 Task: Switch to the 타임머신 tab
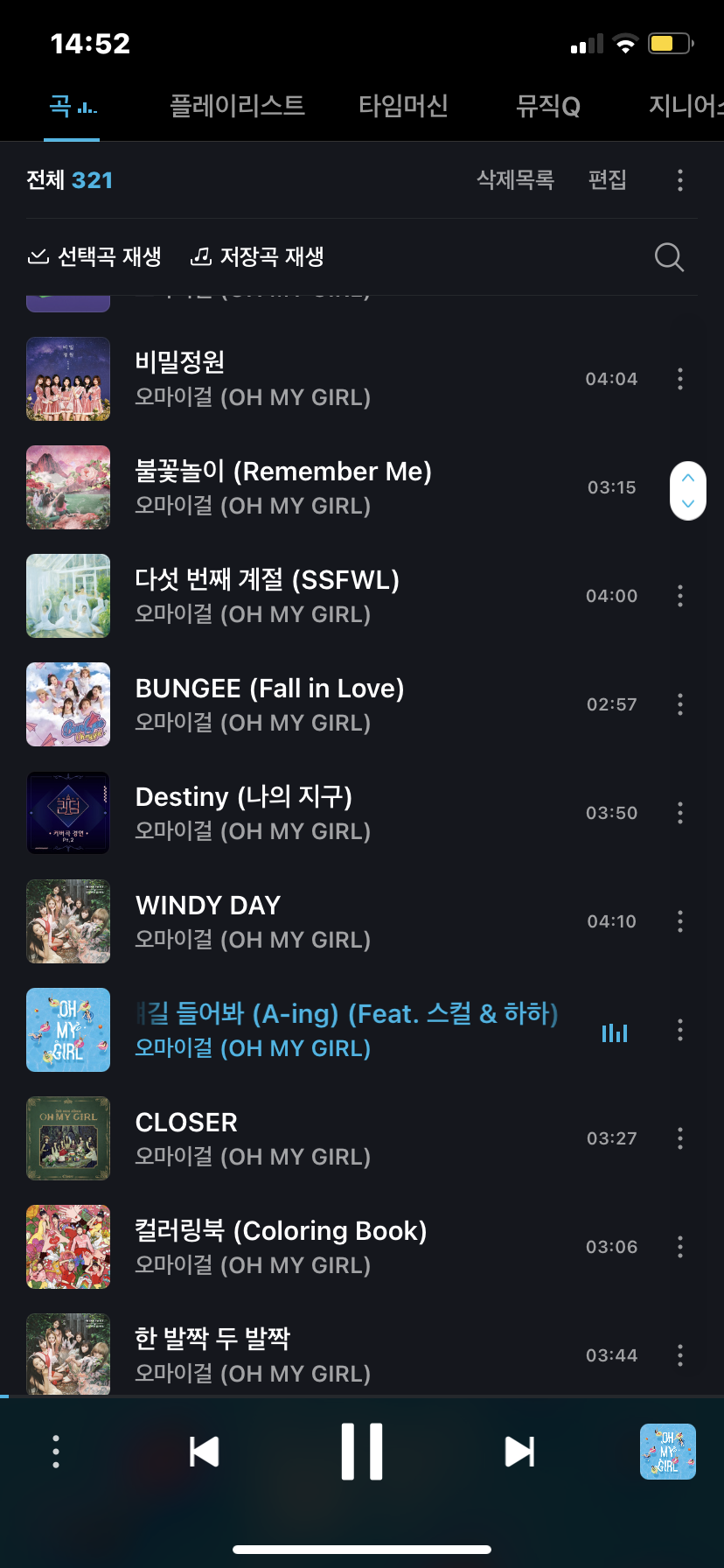pyautogui.click(x=403, y=106)
